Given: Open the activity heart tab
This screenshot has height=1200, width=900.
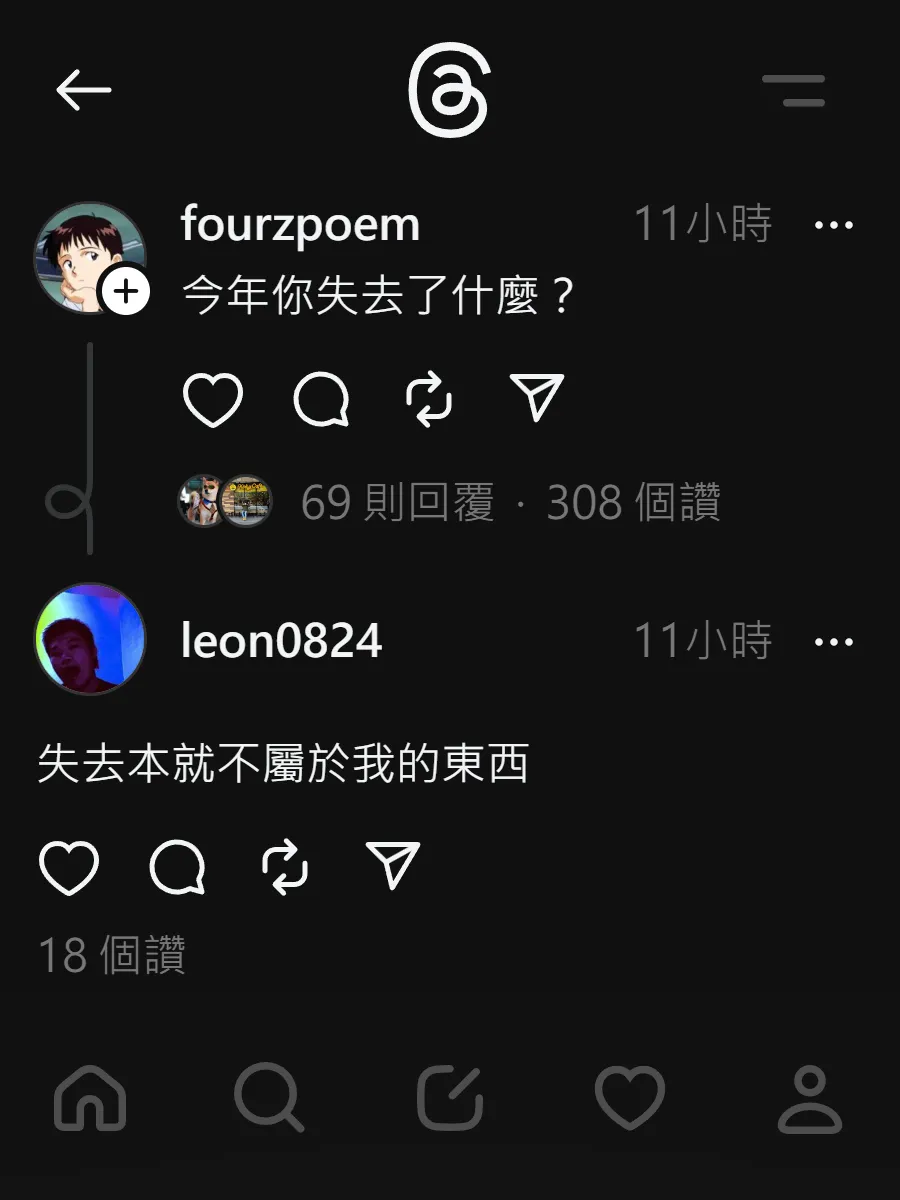Looking at the screenshot, I should 630,1100.
